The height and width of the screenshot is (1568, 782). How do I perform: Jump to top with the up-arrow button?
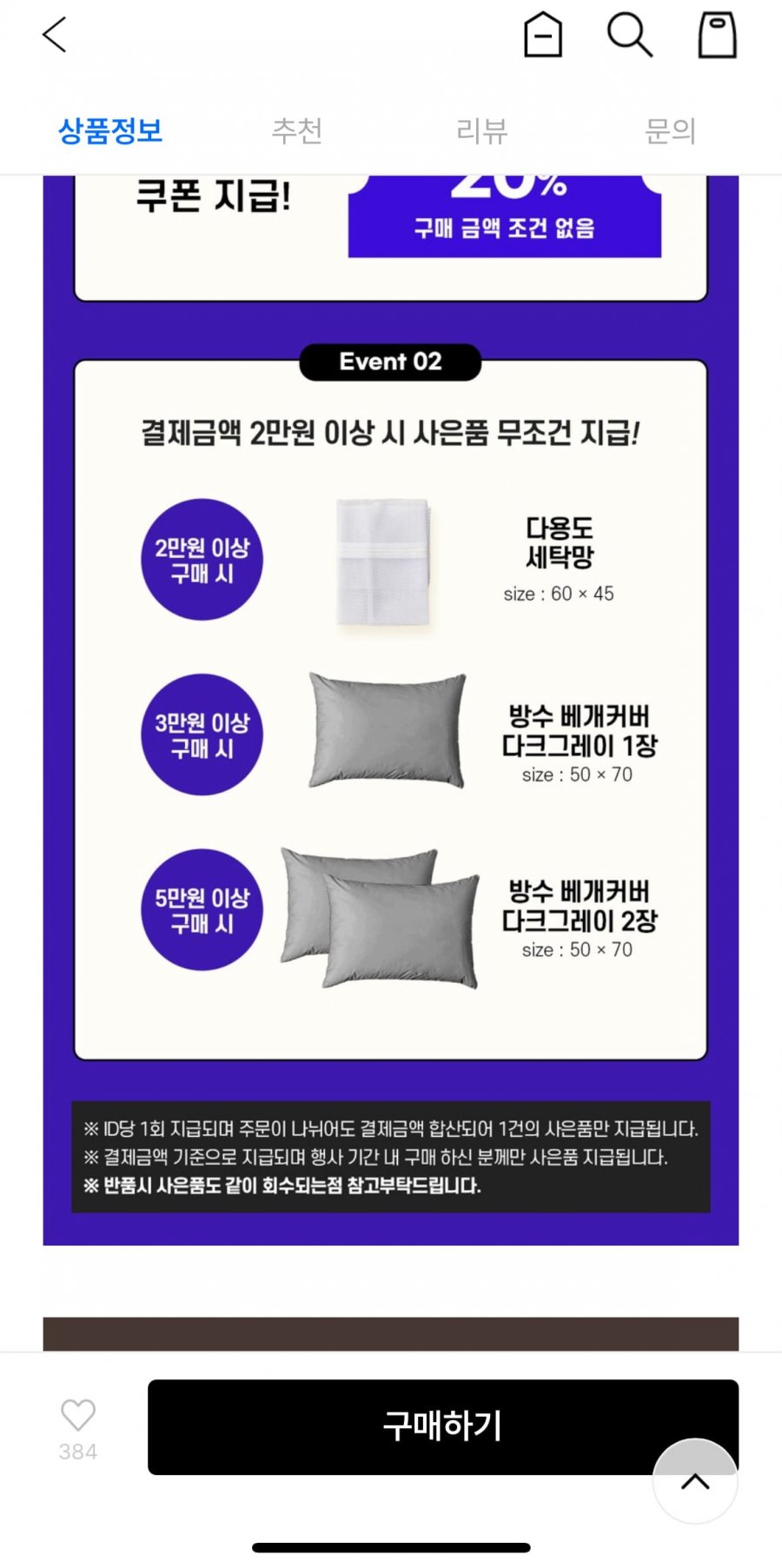click(x=695, y=1481)
